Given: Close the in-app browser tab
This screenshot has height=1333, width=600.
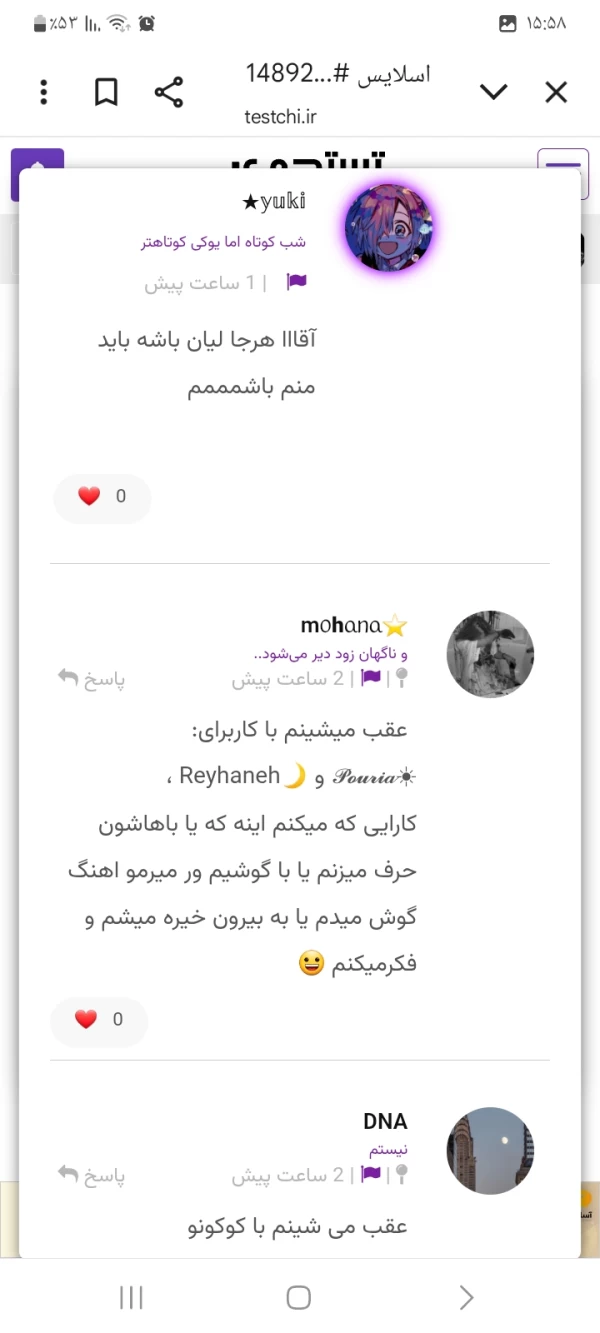Looking at the screenshot, I should 556,93.
